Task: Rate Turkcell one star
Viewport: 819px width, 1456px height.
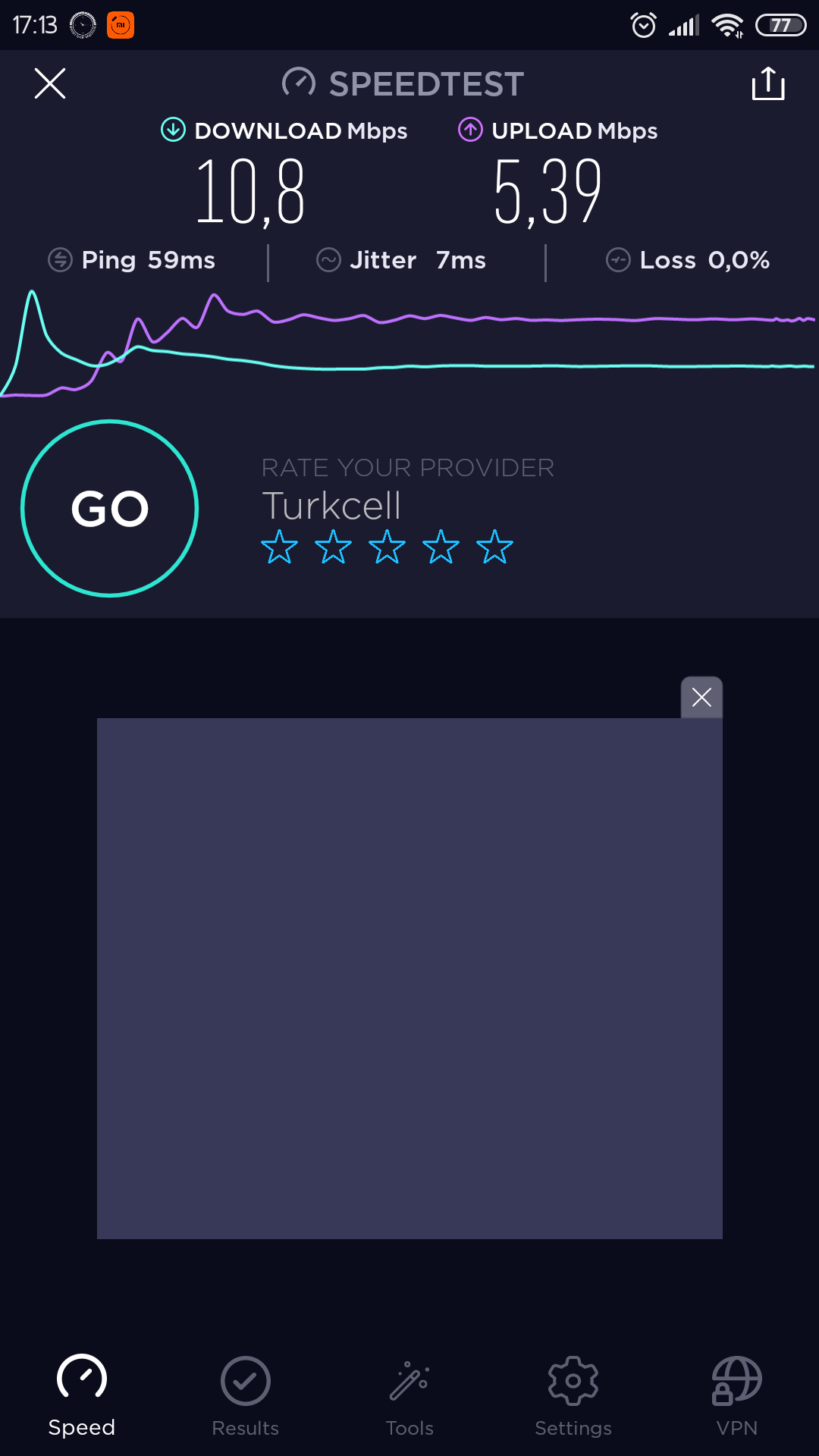Action: pos(279,547)
